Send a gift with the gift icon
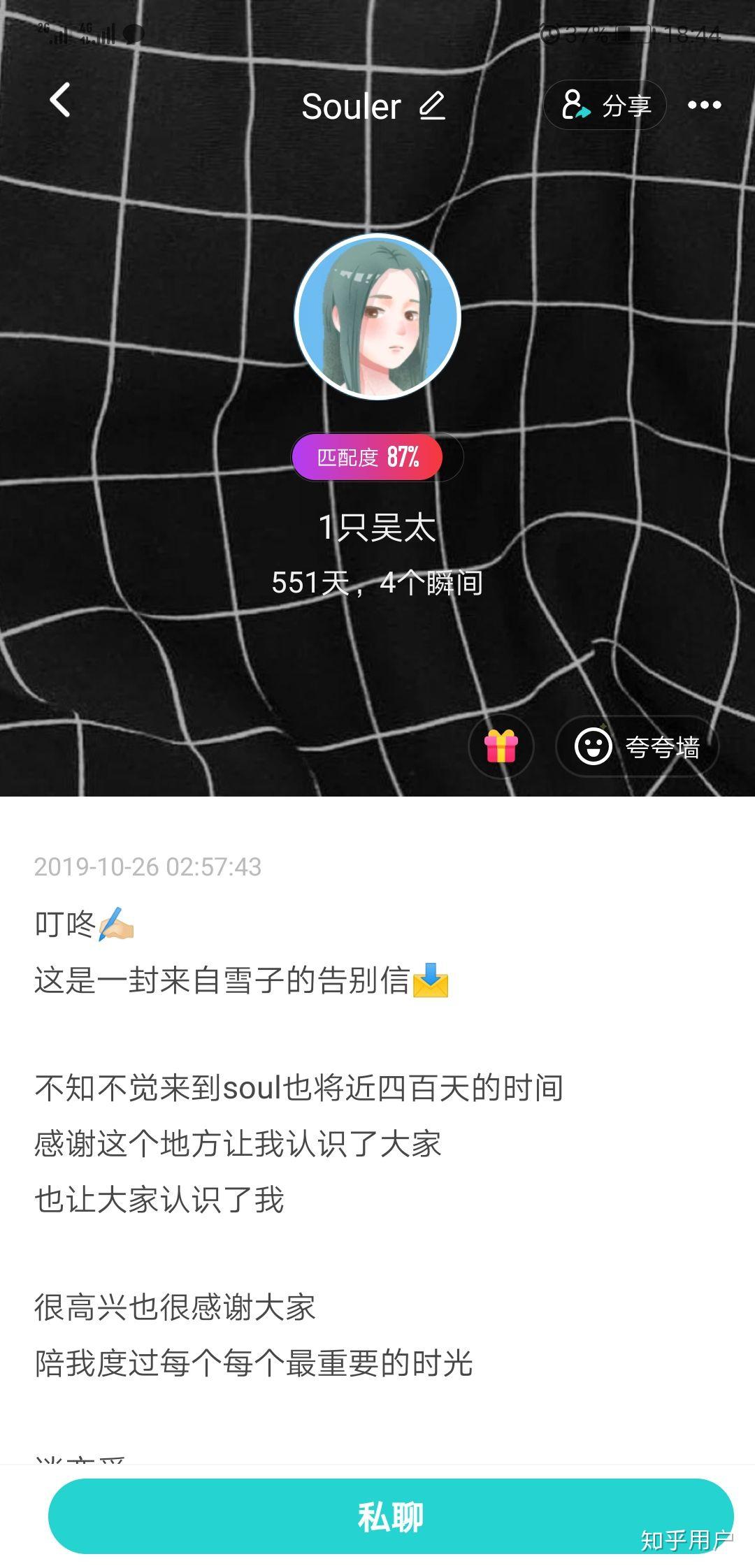The height and width of the screenshot is (1568, 755). point(501,746)
